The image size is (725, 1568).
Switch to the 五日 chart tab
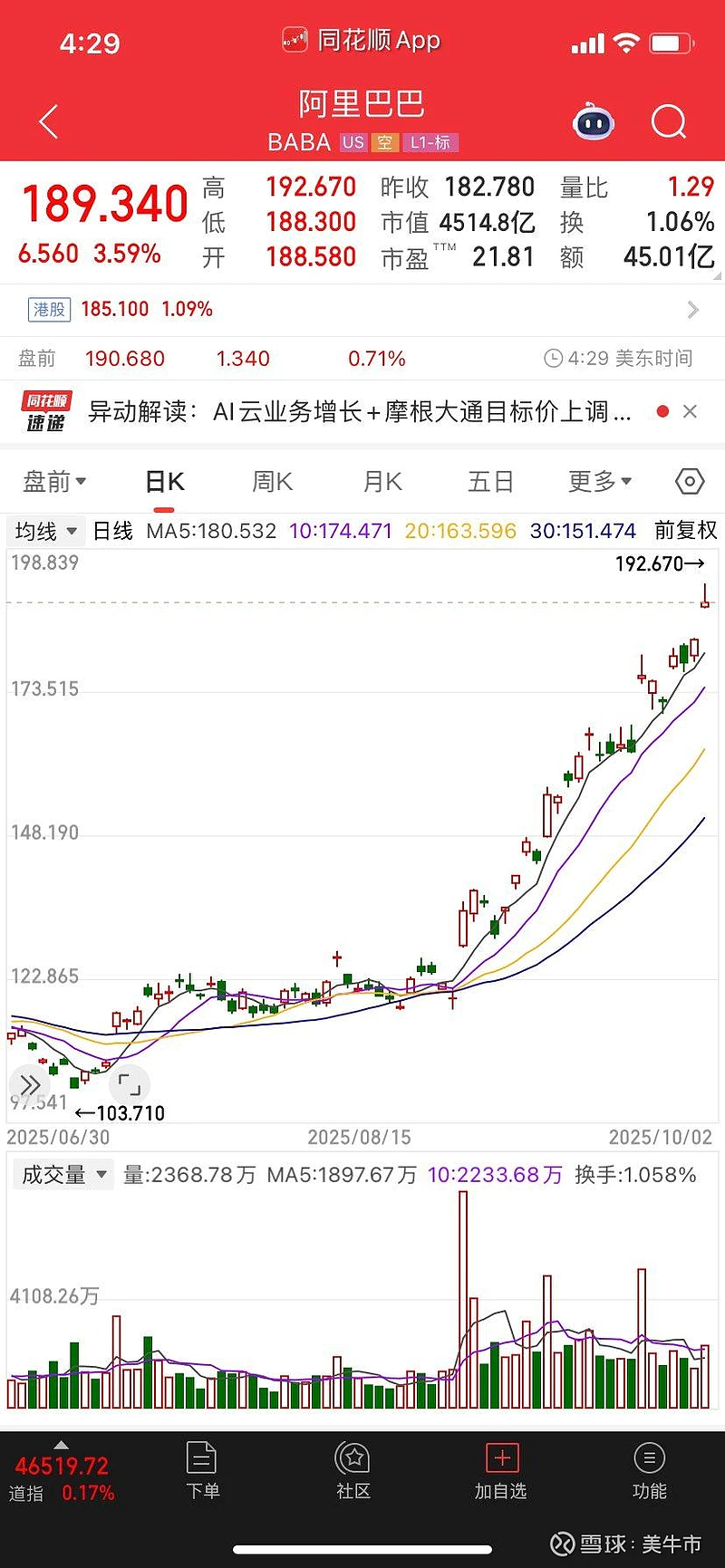coord(490,481)
